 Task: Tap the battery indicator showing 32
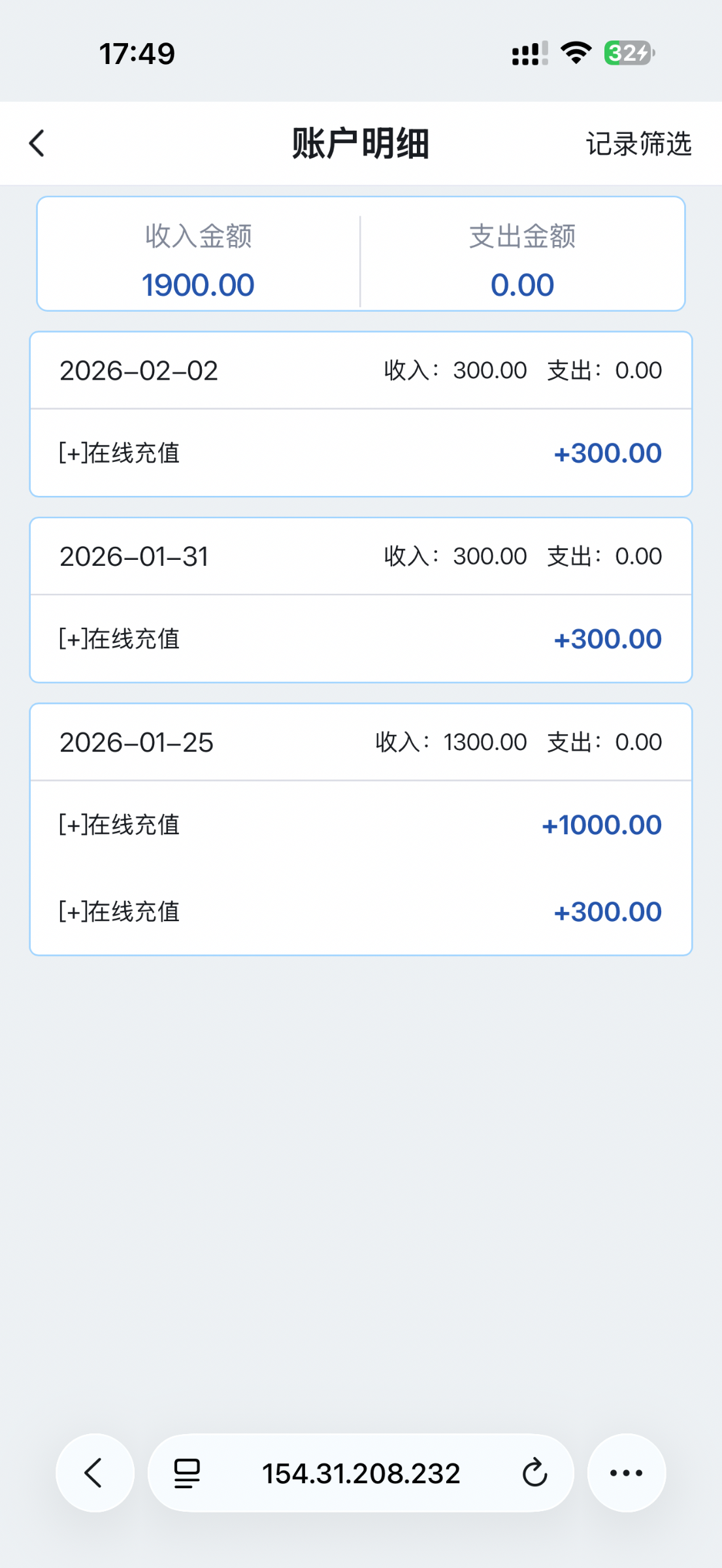(x=626, y=54)
